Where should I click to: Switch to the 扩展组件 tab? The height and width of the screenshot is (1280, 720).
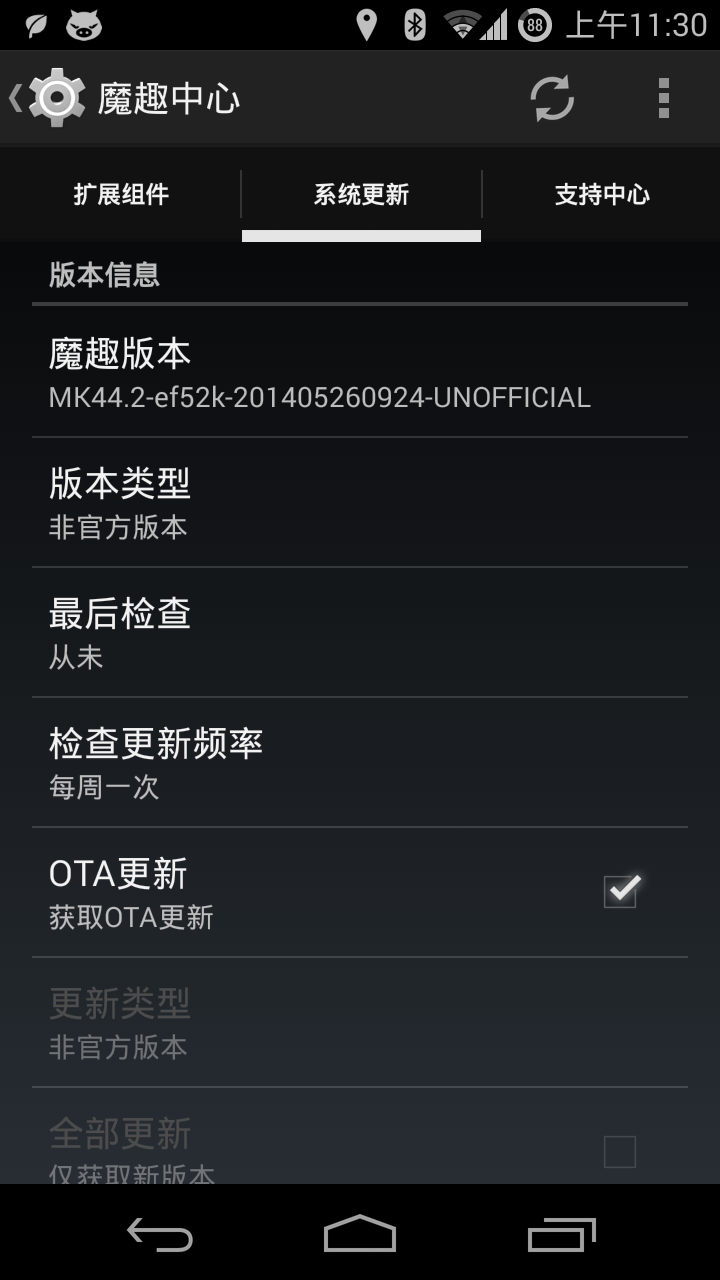pyautogui.click(x=121, y=194)
